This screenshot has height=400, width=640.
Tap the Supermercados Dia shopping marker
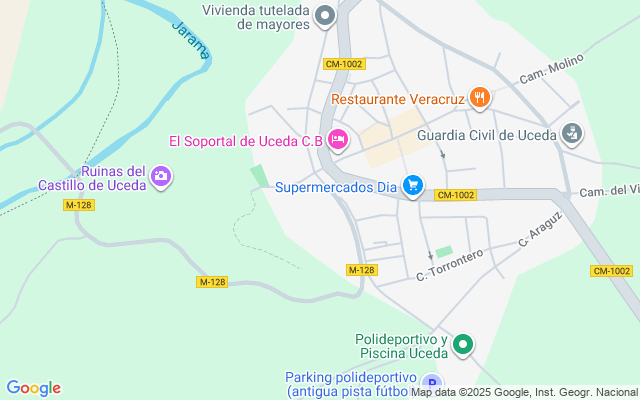click(x=413, y=185)
